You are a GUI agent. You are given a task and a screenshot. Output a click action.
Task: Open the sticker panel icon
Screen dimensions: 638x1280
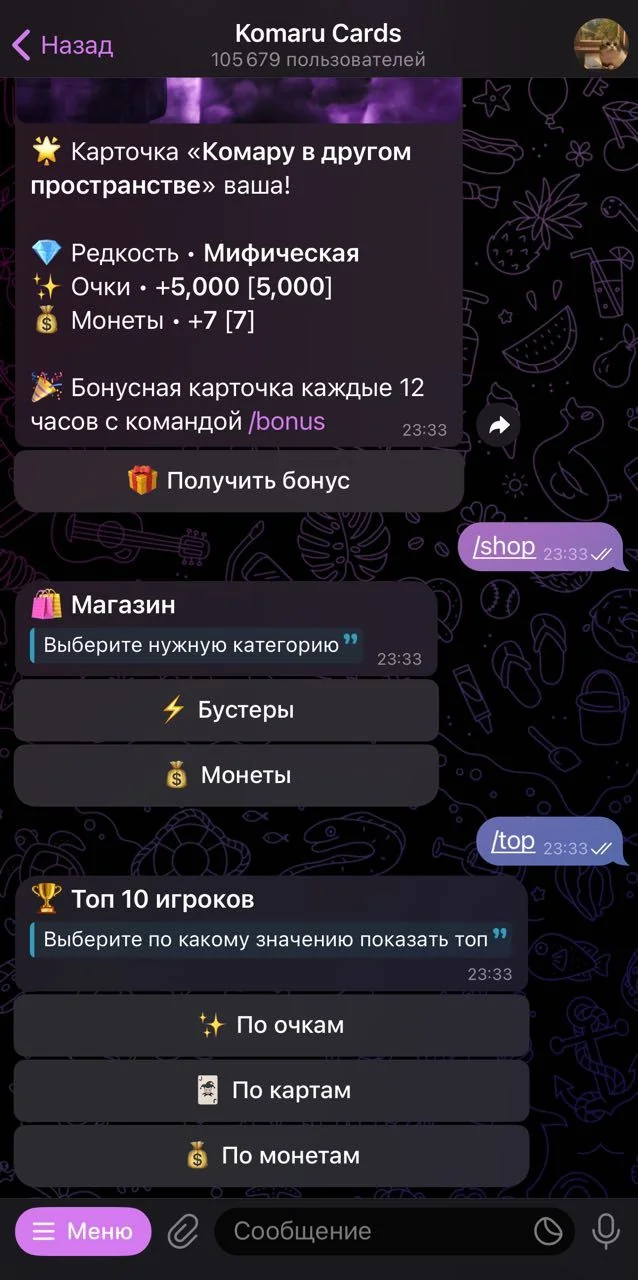[548, 1231]
